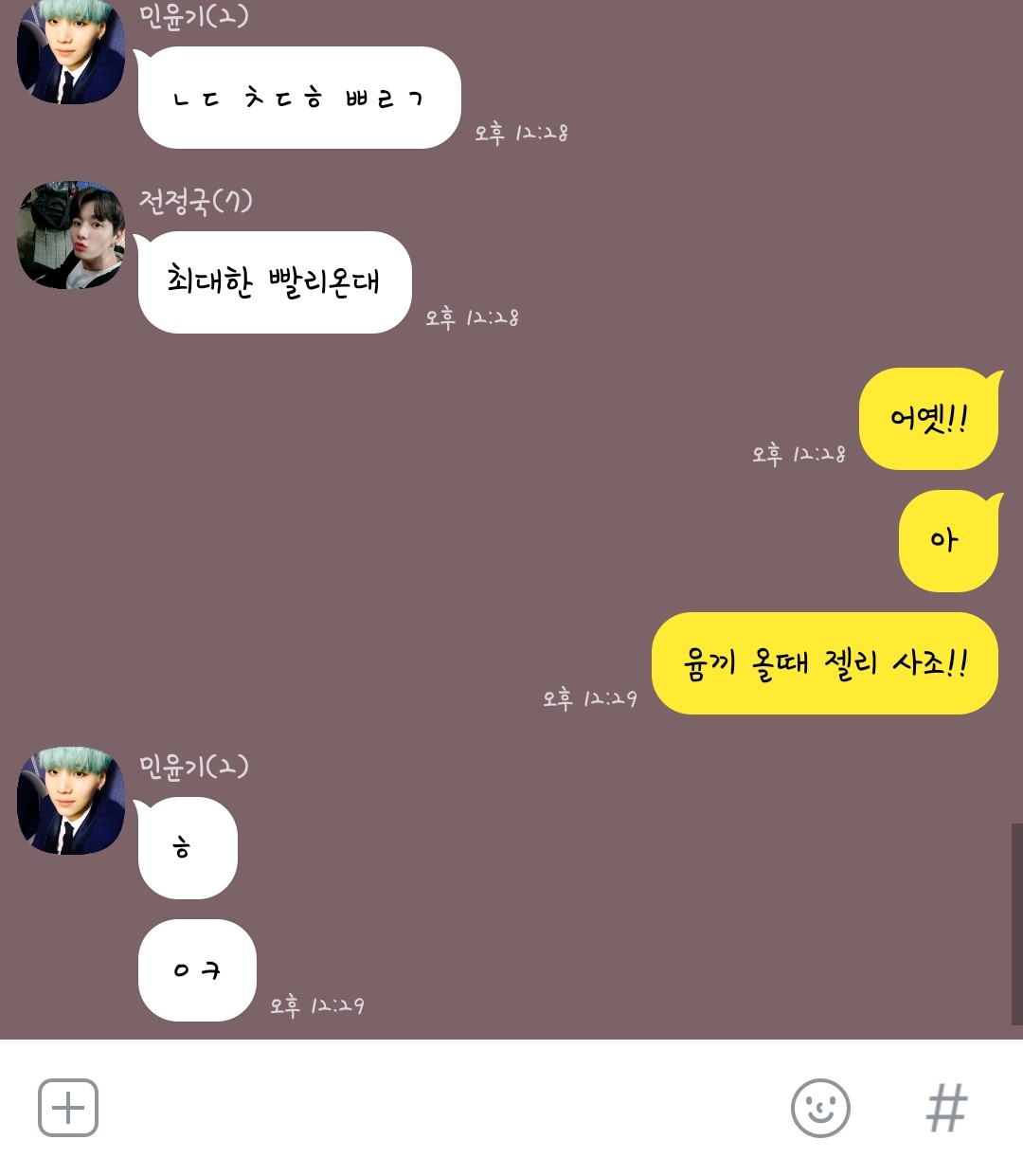Open the emoticon picker
The width and height of the screenshot is (1023, 1176).
pyautogui.click(x=820, y=1107)
